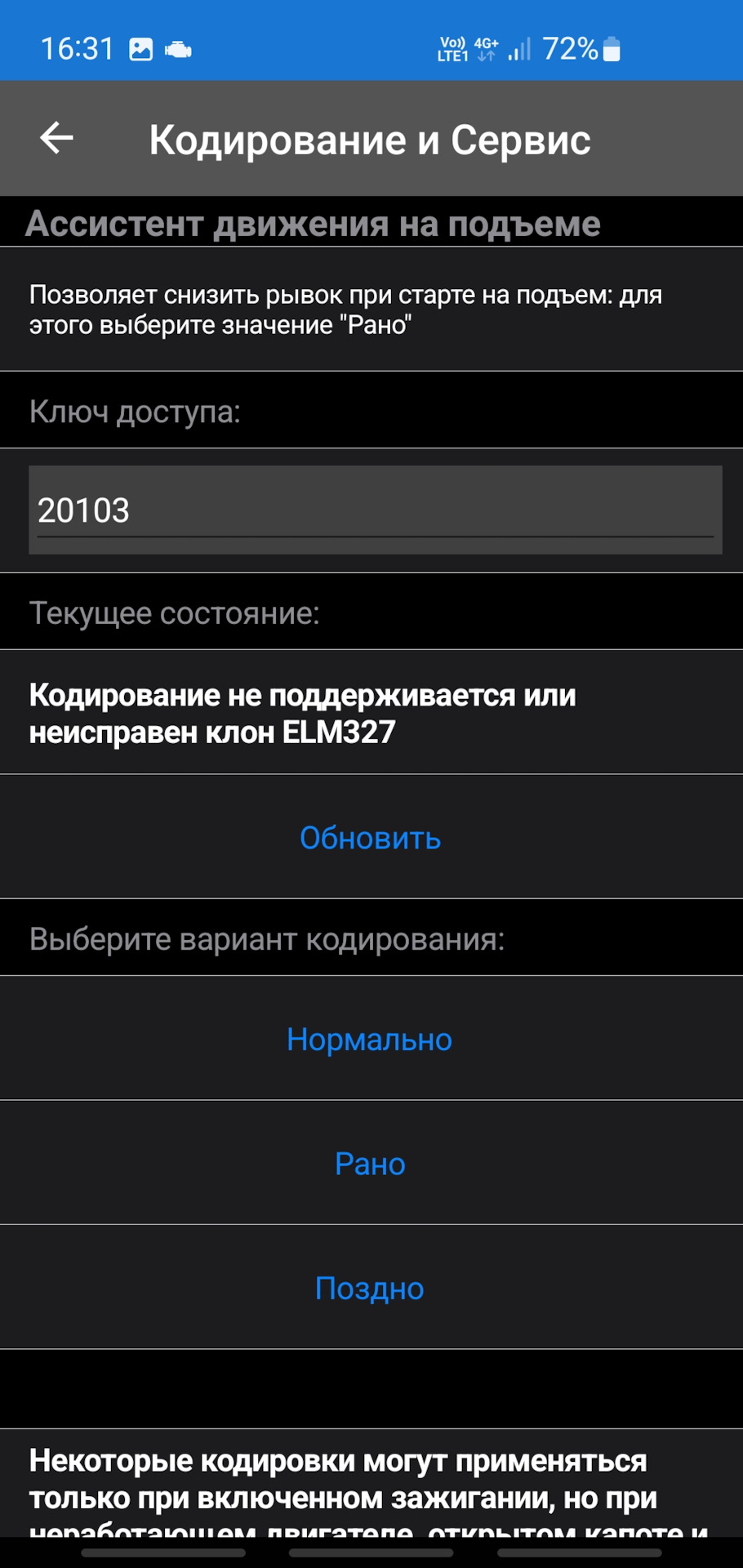
Task: Refresh state with the Обновить button
Action: [371, 838]
